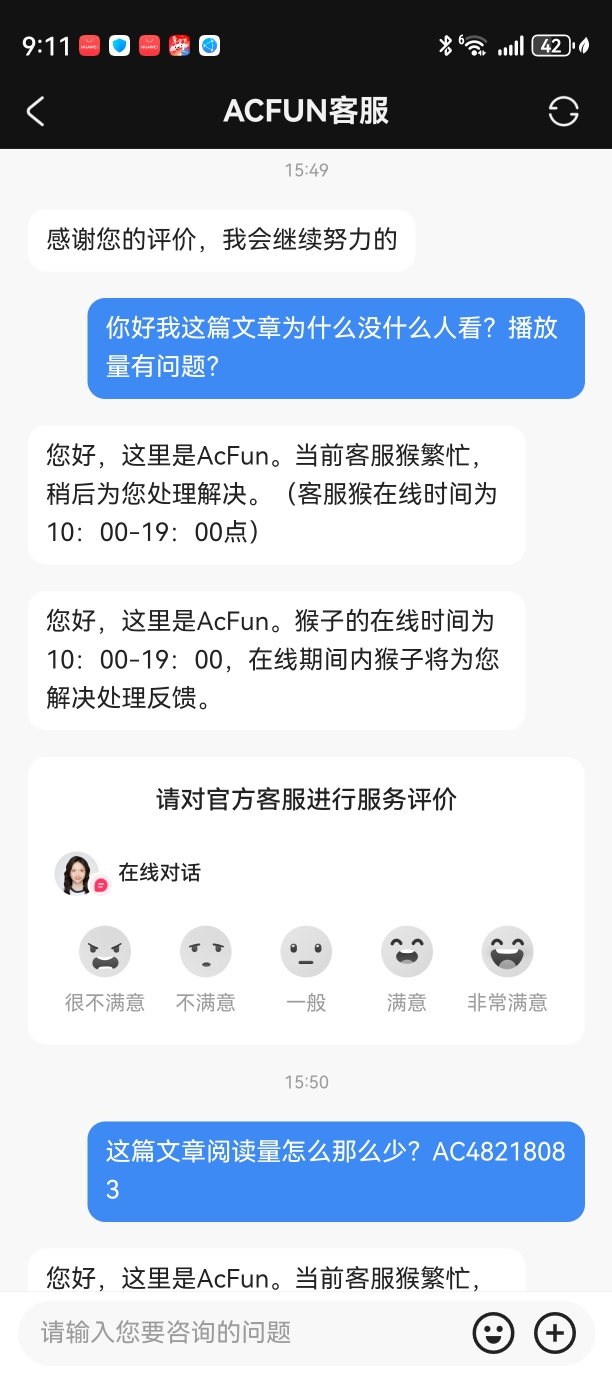The image size is (612, 1388).
Task: Rate the service as 不满意
Action: click(x=206, y=952)
